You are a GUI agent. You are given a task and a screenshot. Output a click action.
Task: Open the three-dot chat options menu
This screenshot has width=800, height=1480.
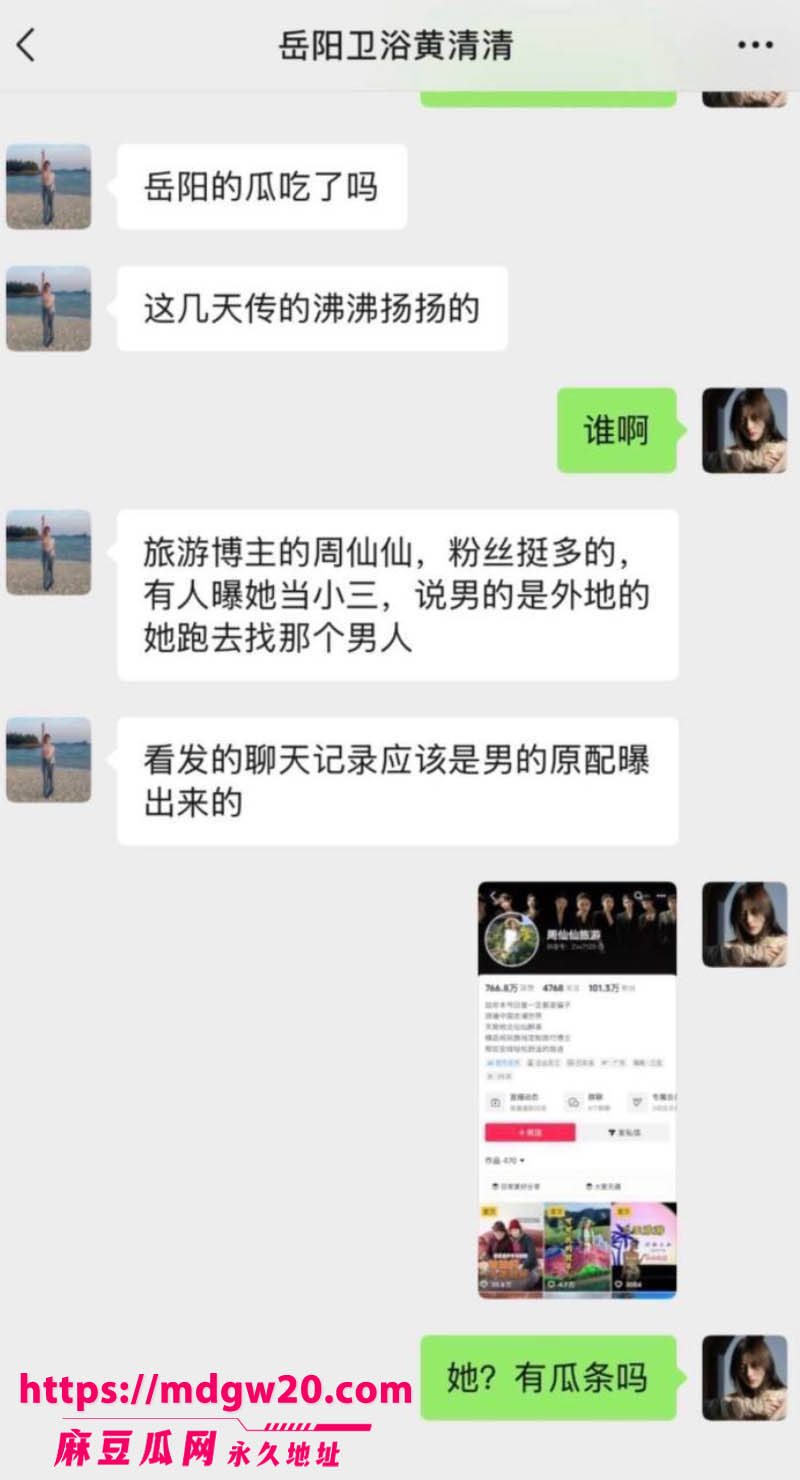755,46
